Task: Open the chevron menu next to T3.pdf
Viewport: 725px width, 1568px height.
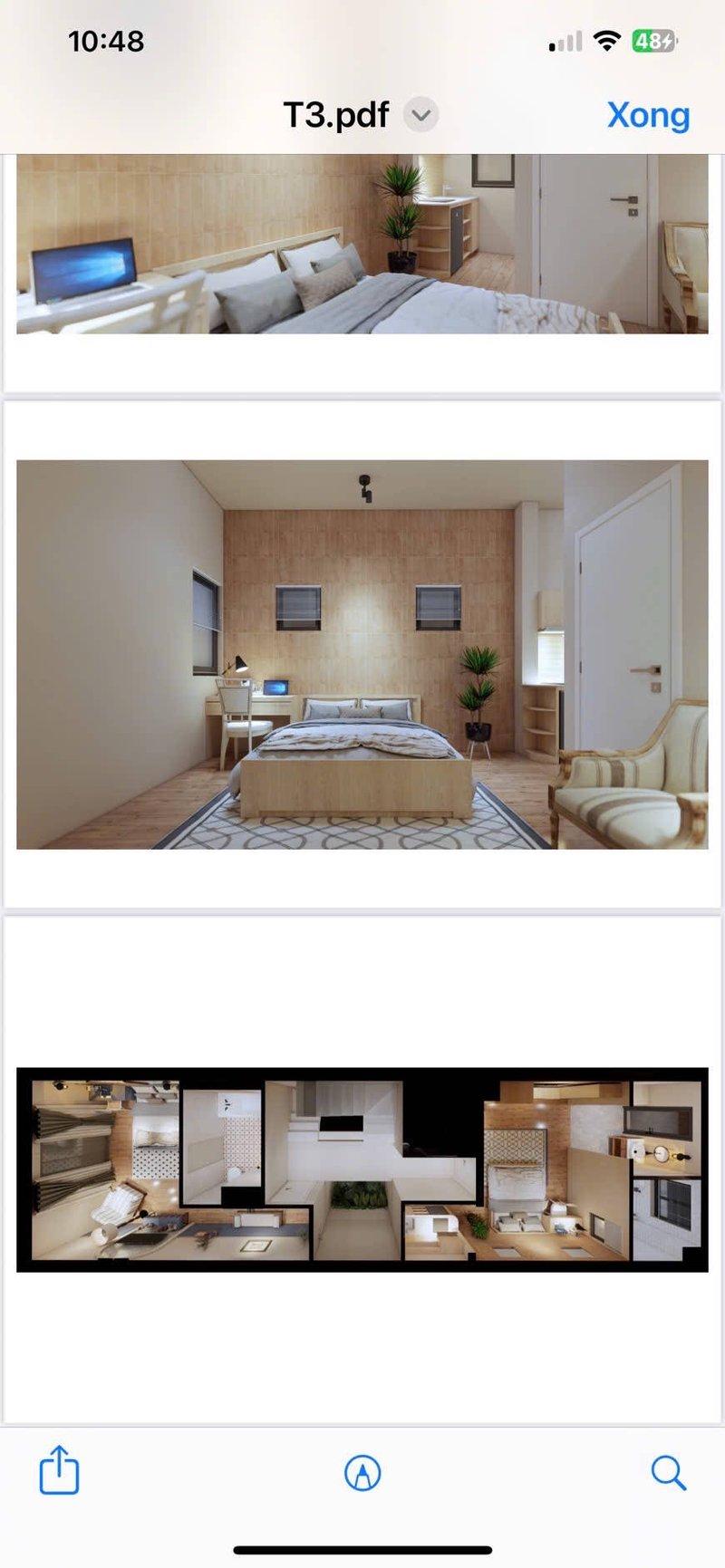Action: click(419, 114)
